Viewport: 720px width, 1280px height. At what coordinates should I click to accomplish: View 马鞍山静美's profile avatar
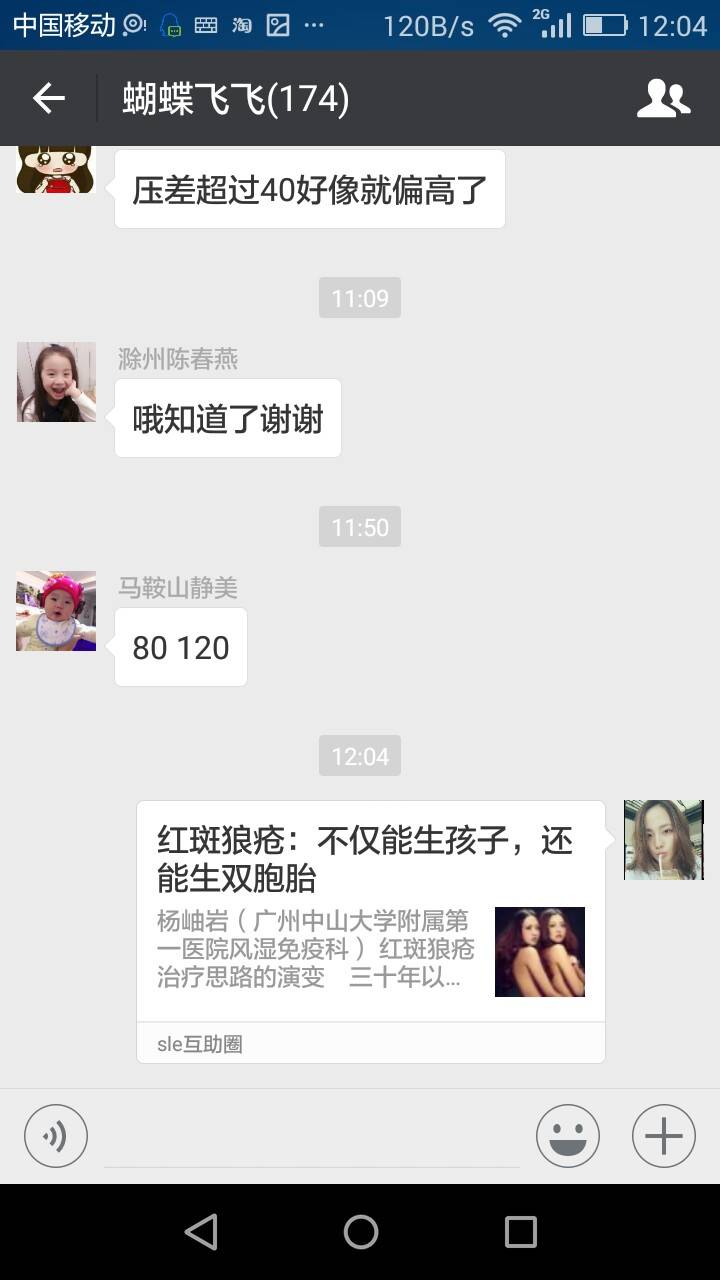tap(56, 611)
